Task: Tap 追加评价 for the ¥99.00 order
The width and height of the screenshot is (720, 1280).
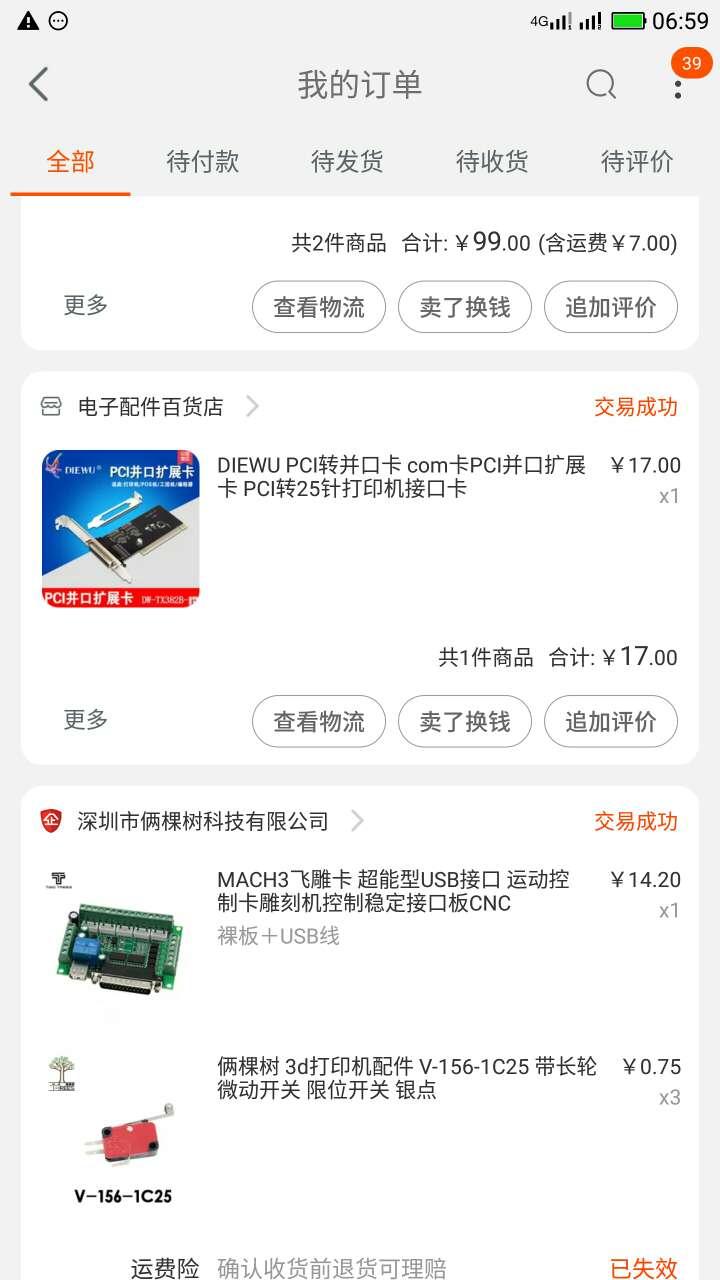Action: [x=611, y=307]
